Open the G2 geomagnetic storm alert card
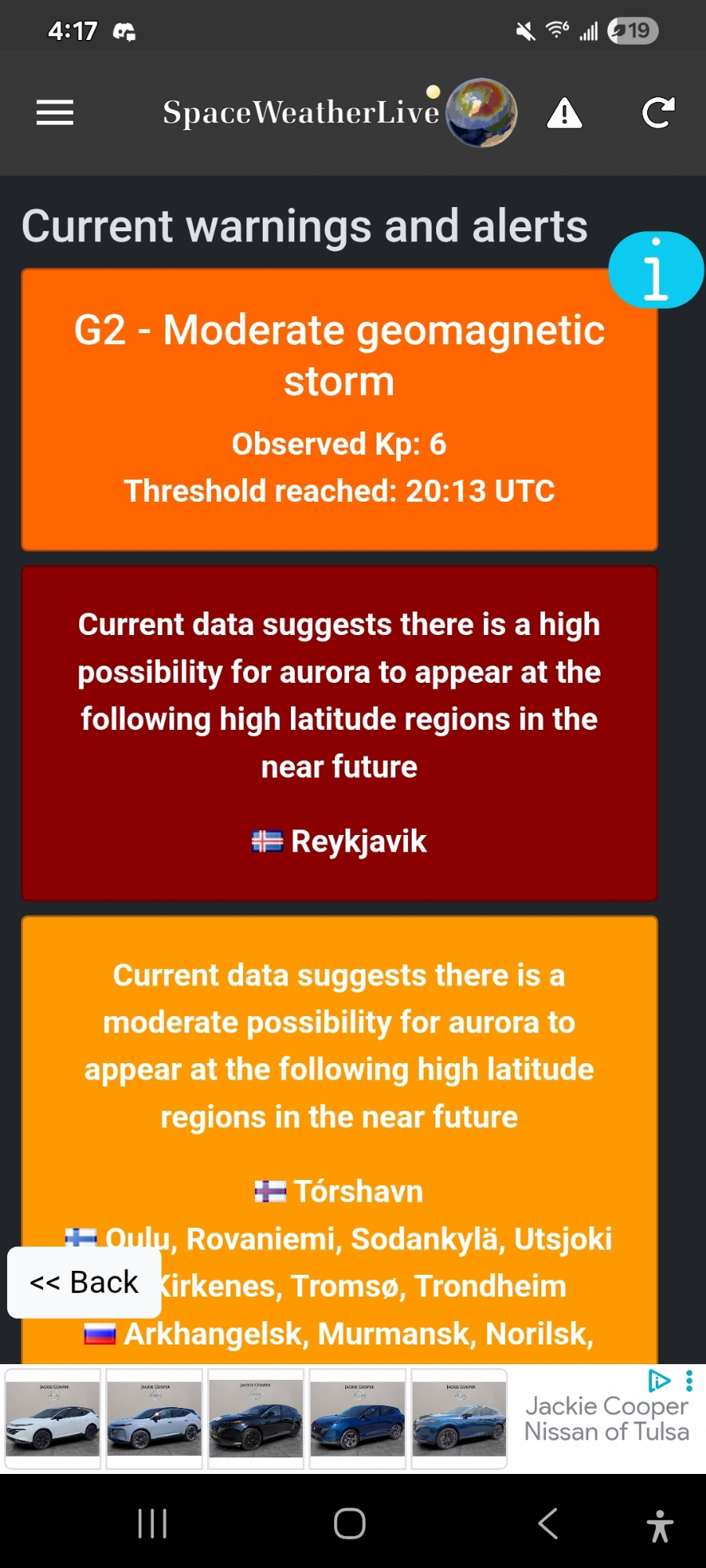 [339, 410]
